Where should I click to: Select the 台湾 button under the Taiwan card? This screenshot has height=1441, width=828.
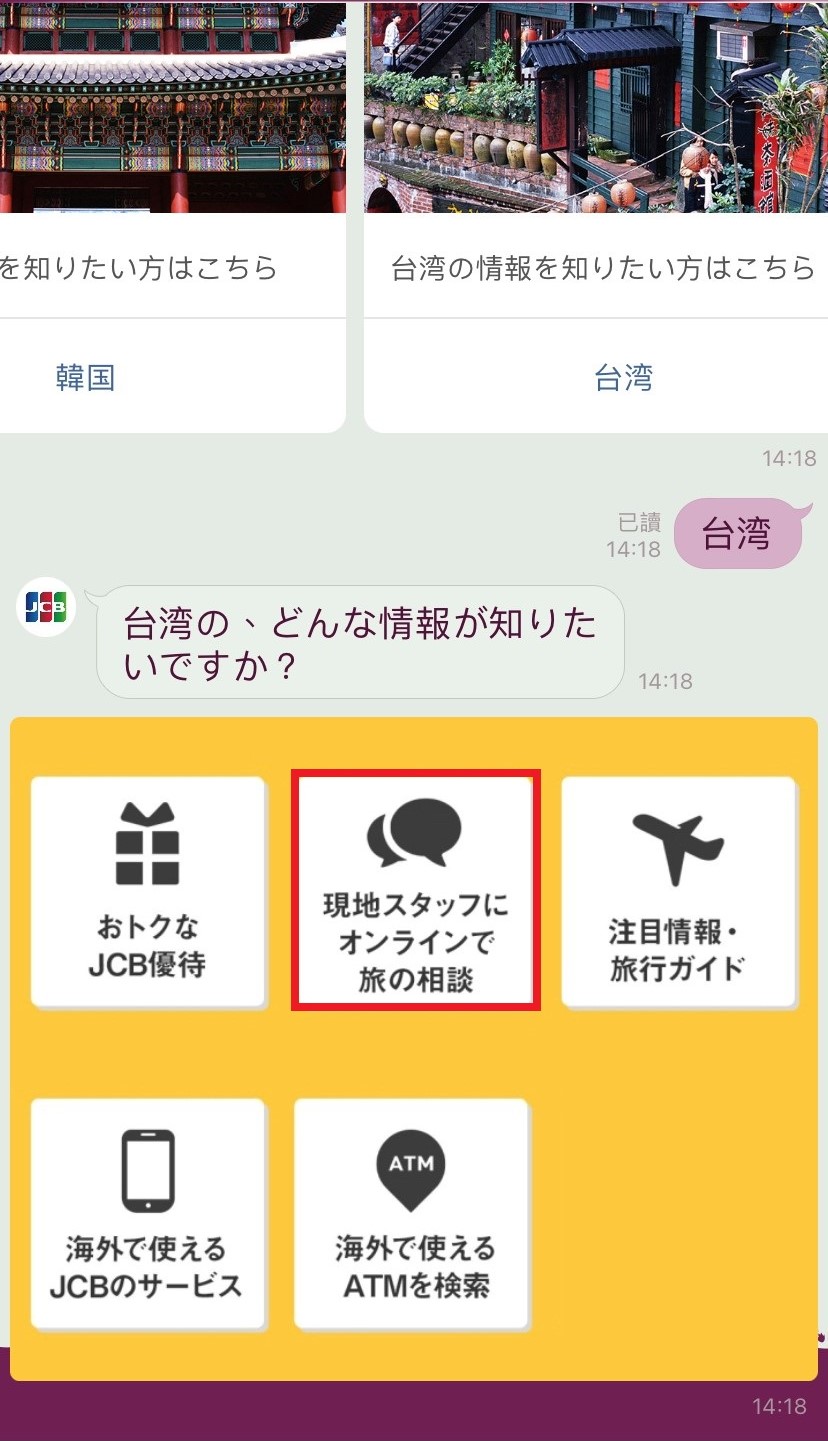pyautogui.click(x=622, y=378)
